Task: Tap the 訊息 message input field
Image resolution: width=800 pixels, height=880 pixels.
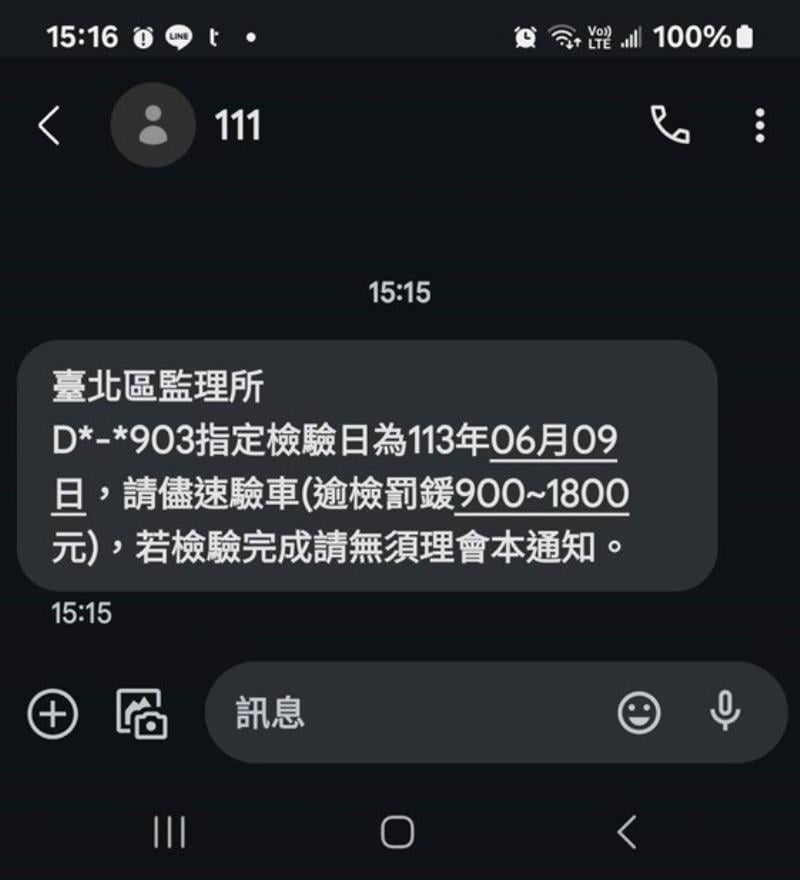Action: (x=400, y=712)
